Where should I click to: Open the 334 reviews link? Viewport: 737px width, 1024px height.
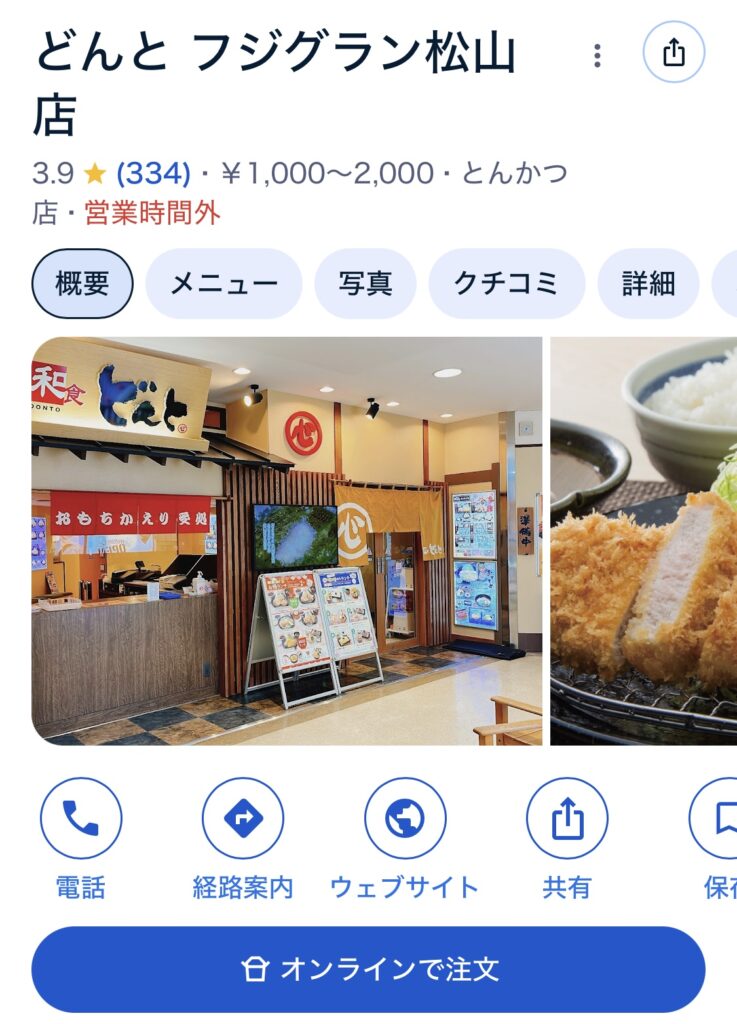(x=153, y=174)
